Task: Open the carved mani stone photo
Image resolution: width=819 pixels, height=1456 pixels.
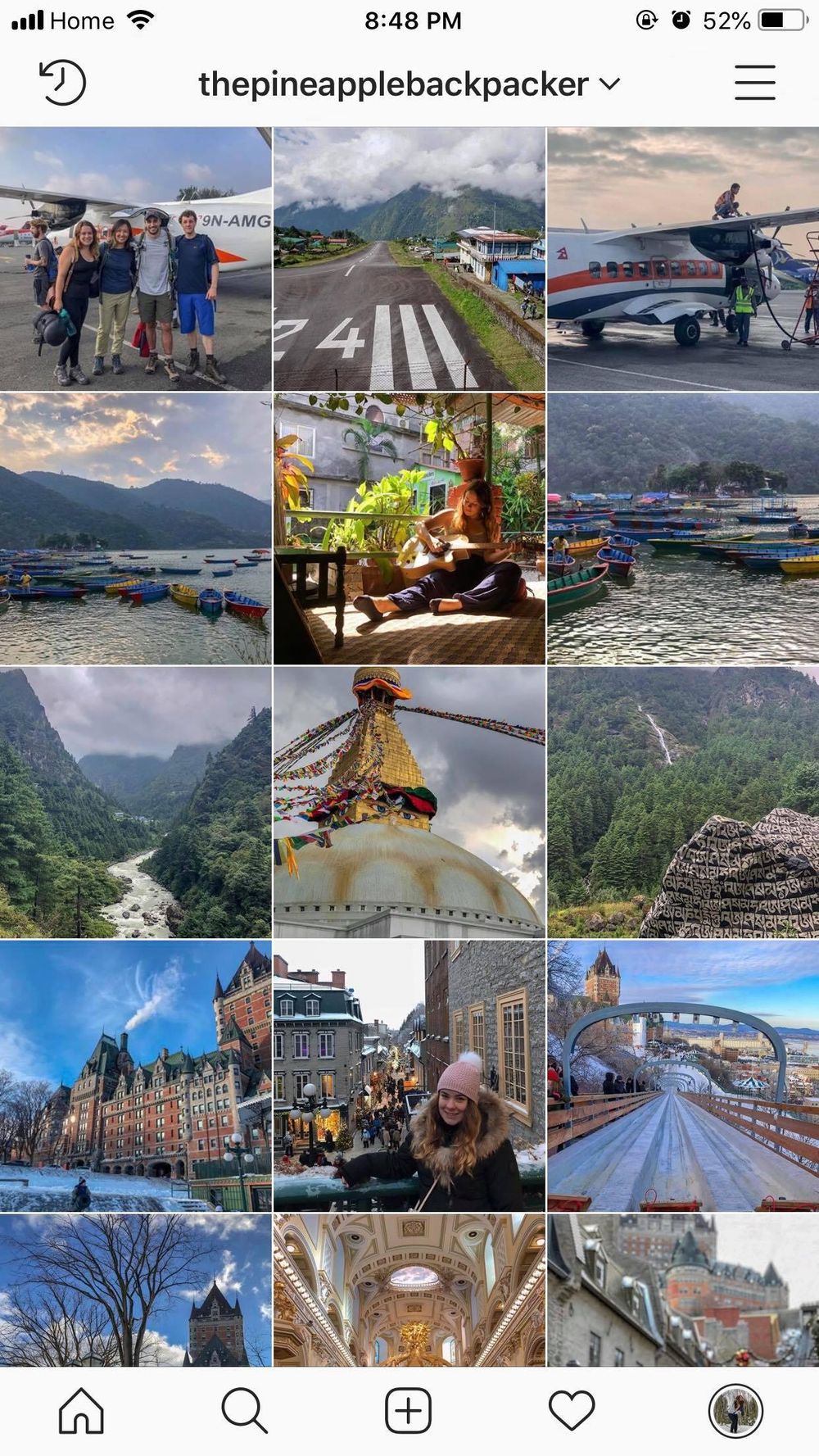Action: tap(682, 802)
